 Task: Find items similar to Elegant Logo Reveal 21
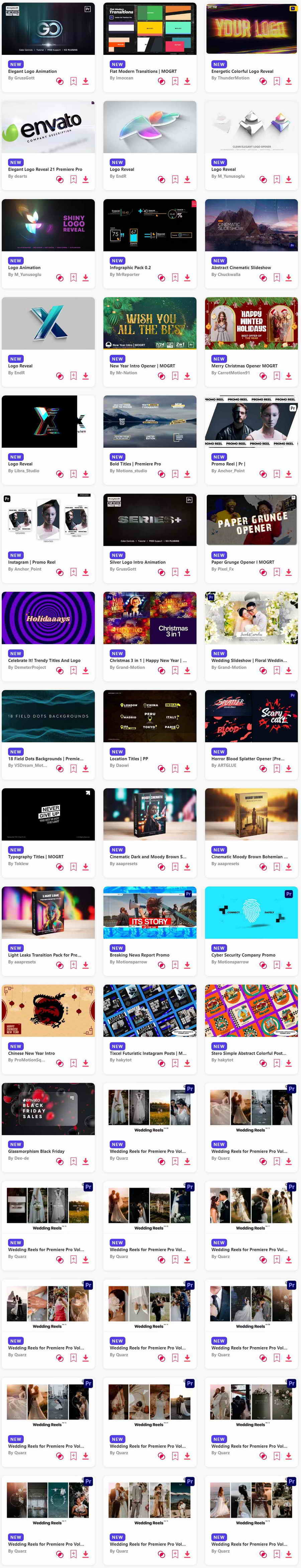click(60, 180)
